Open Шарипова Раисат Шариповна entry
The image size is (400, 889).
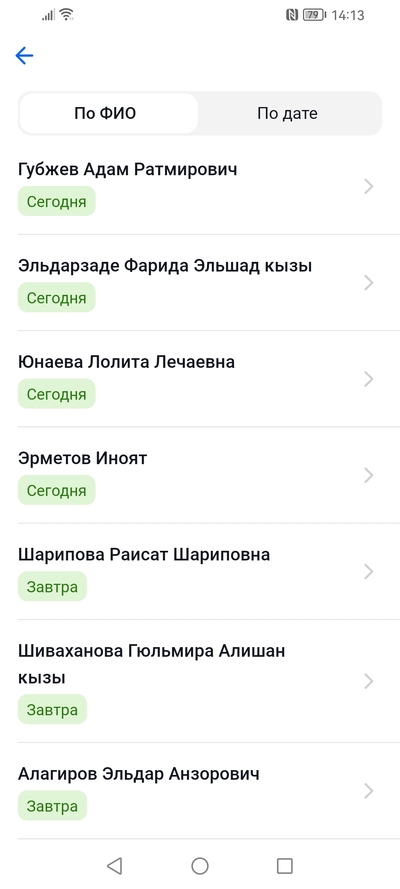200,572
